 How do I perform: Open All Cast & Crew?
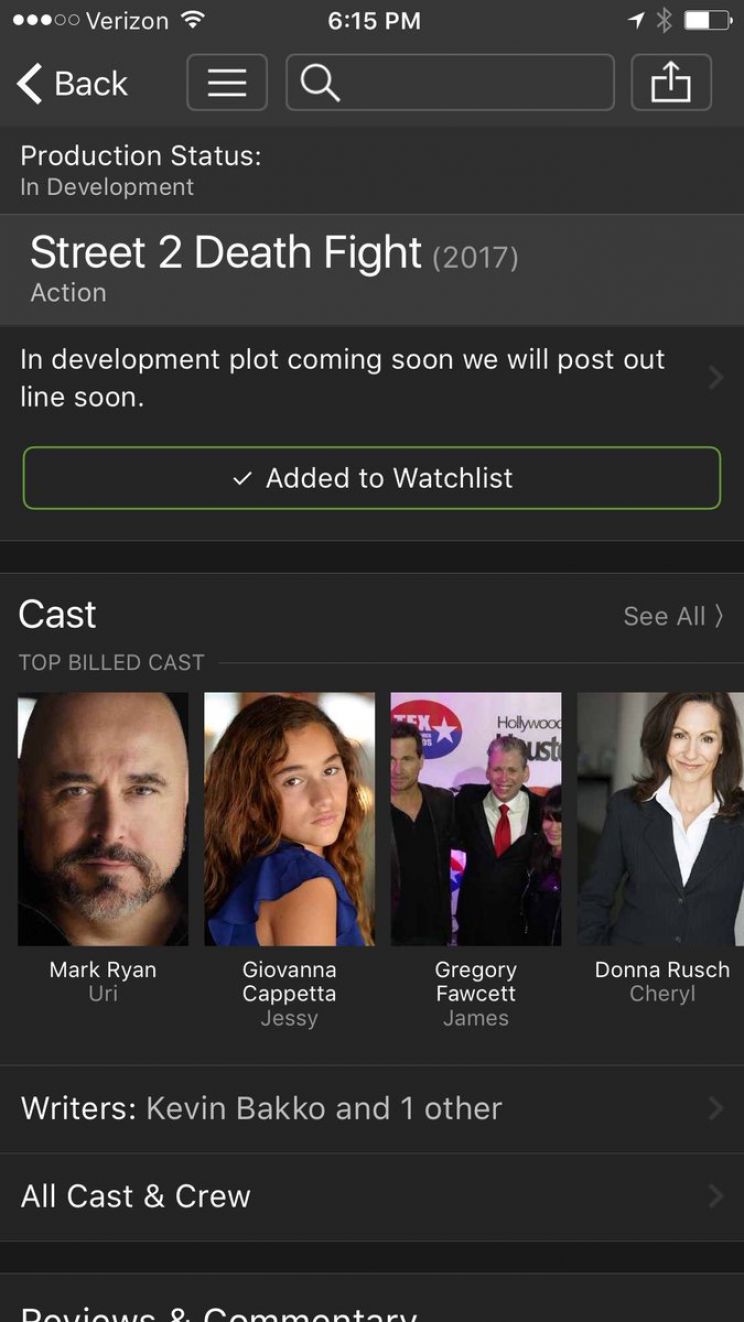tap(371, 1196)
